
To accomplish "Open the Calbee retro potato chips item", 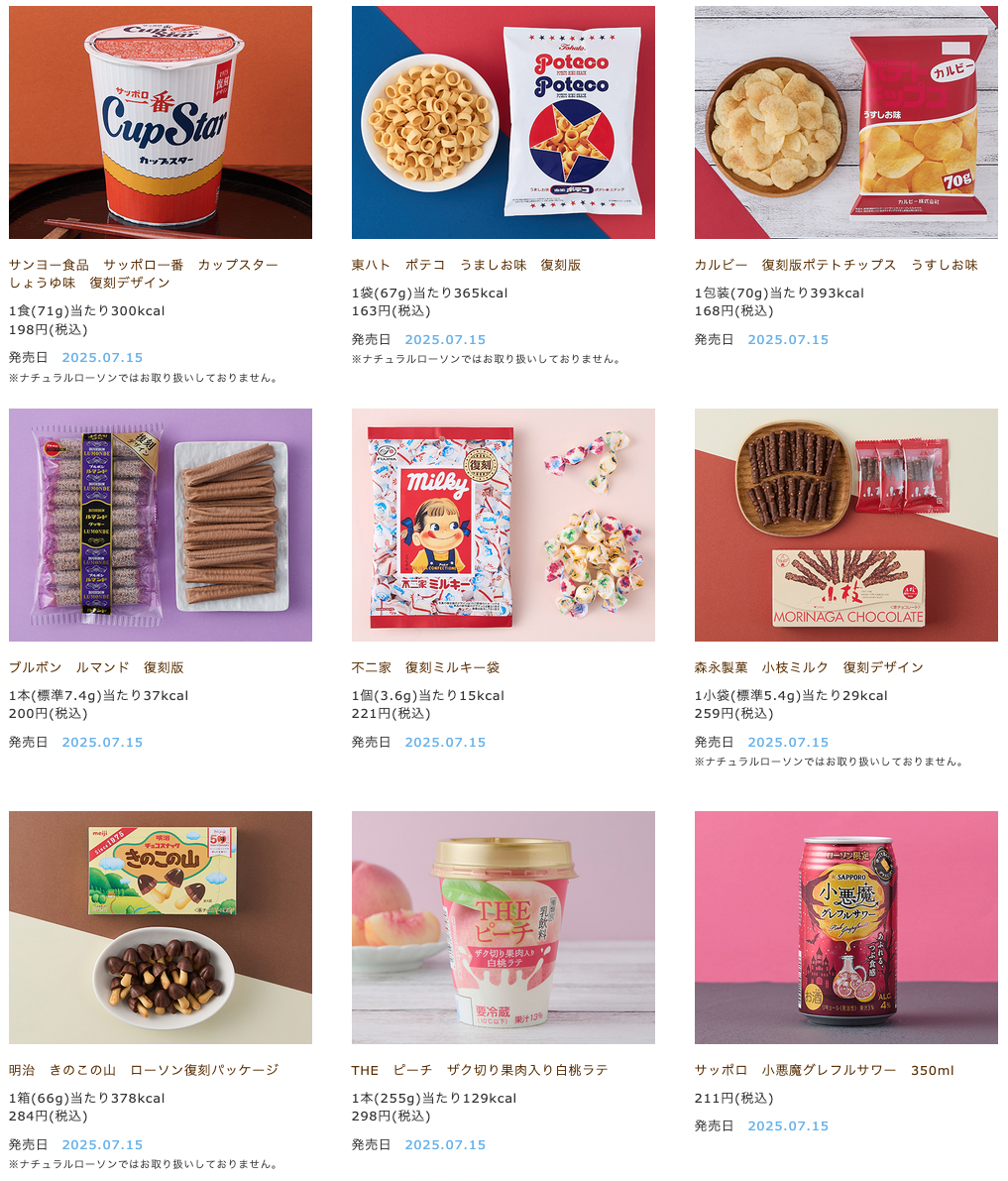I will pos(845,123).
